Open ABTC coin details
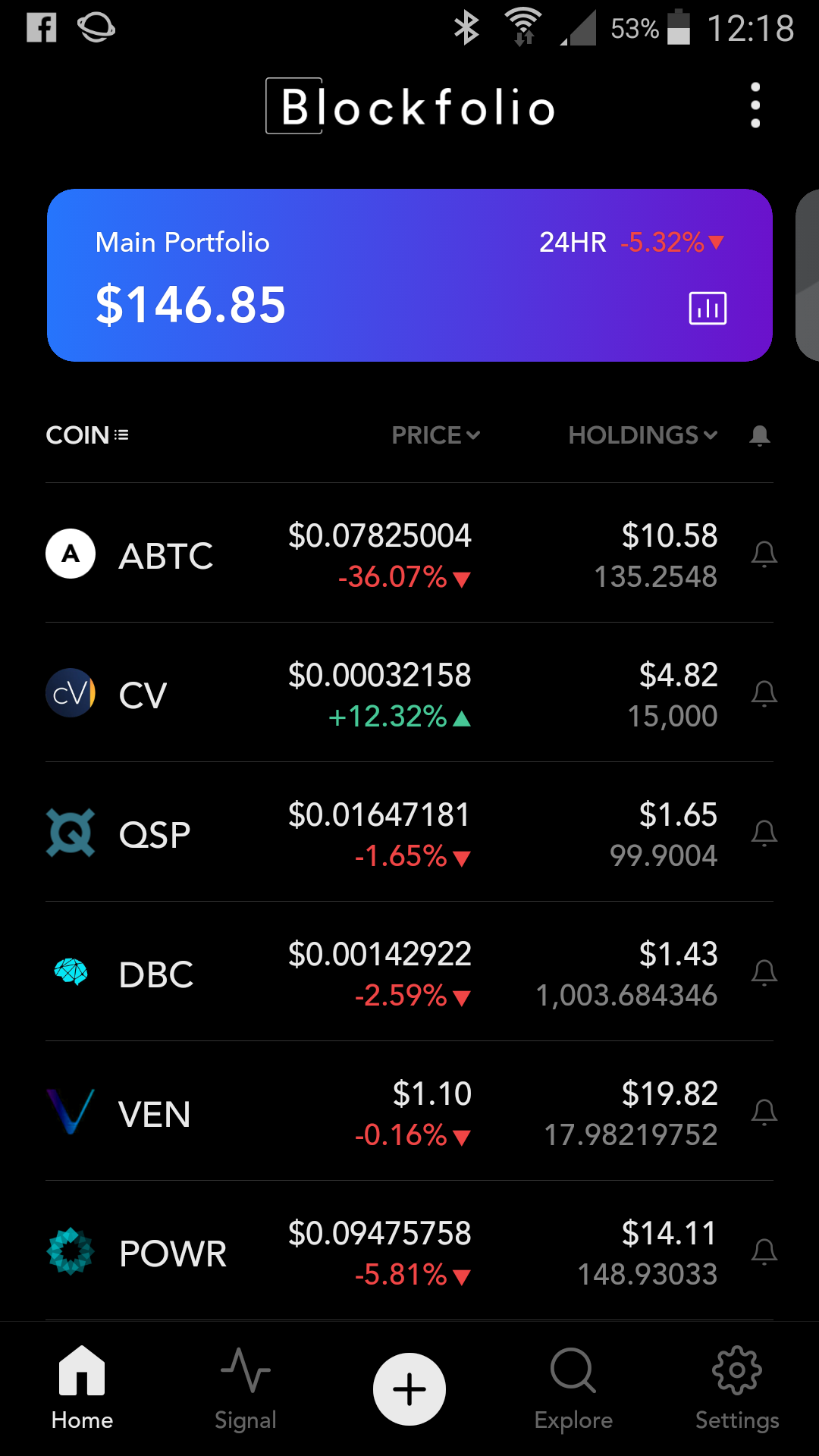Viewport: 819px width, 1456px height. [167, 556]
